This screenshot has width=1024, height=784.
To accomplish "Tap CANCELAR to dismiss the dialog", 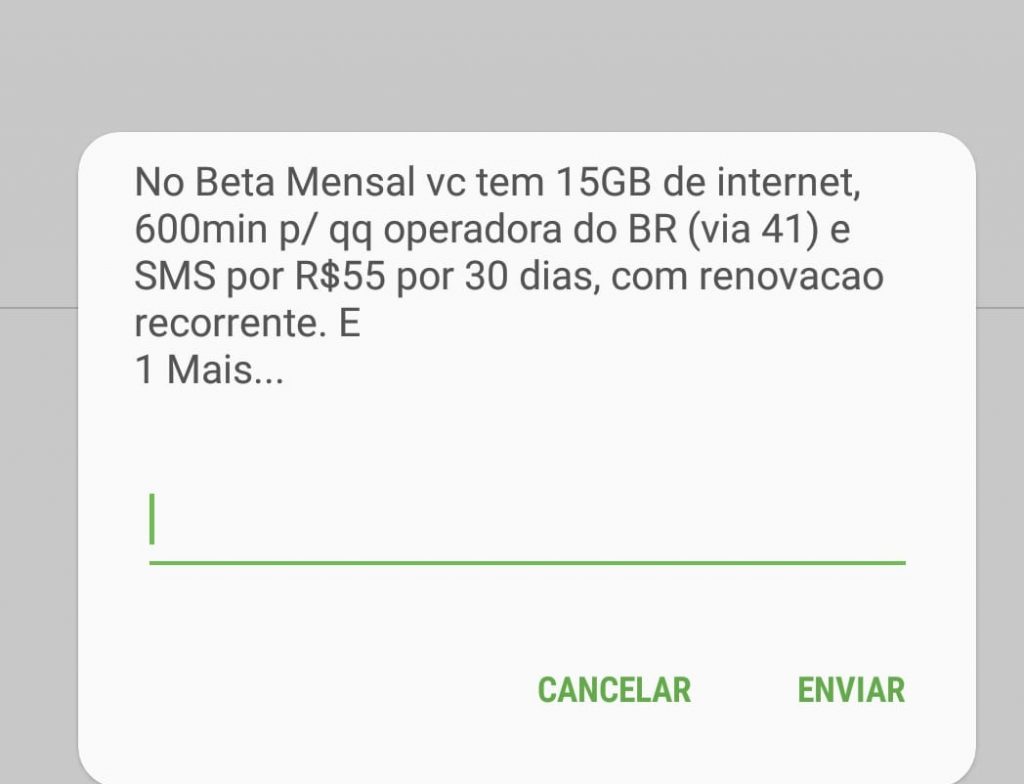I will coord(614,690).
